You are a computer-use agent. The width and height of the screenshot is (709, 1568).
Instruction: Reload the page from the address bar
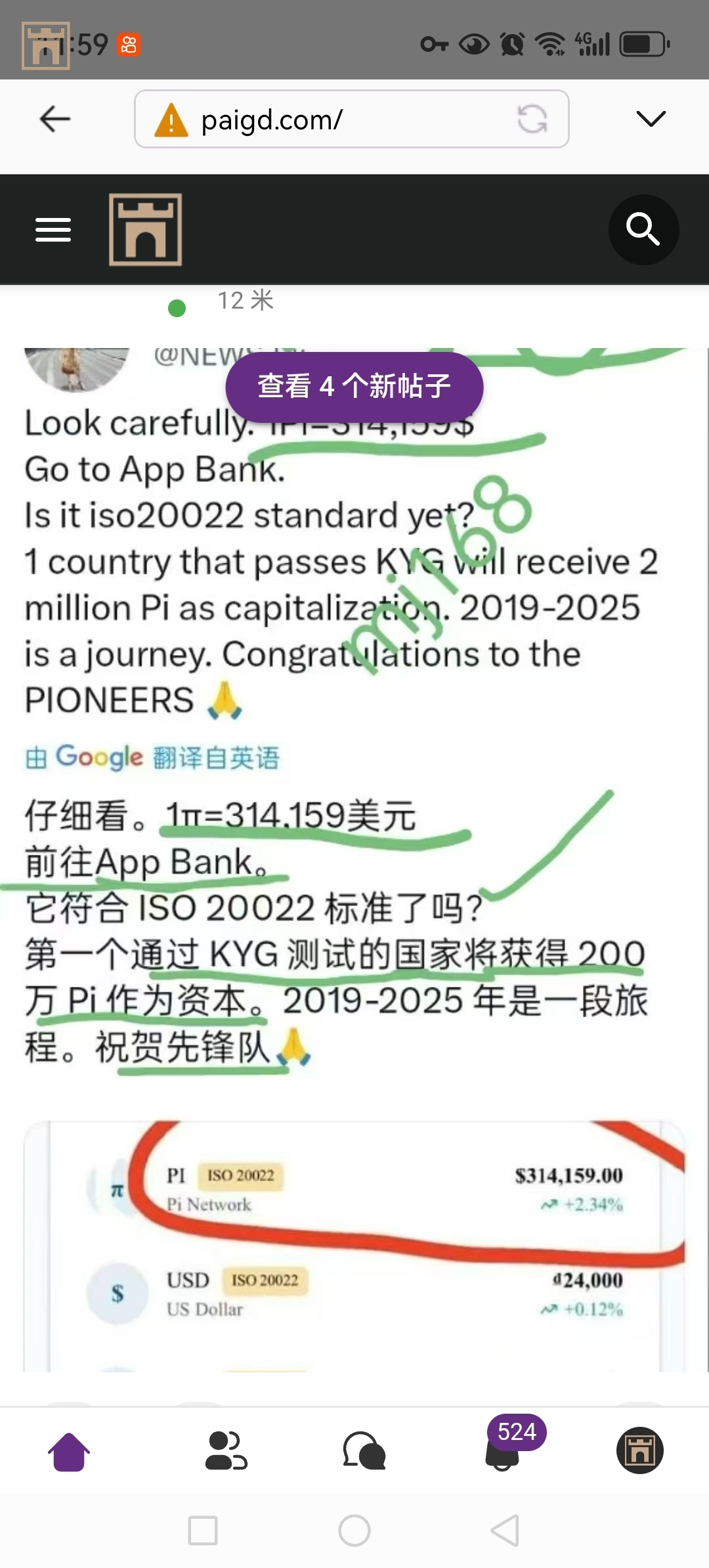(532, 120)
